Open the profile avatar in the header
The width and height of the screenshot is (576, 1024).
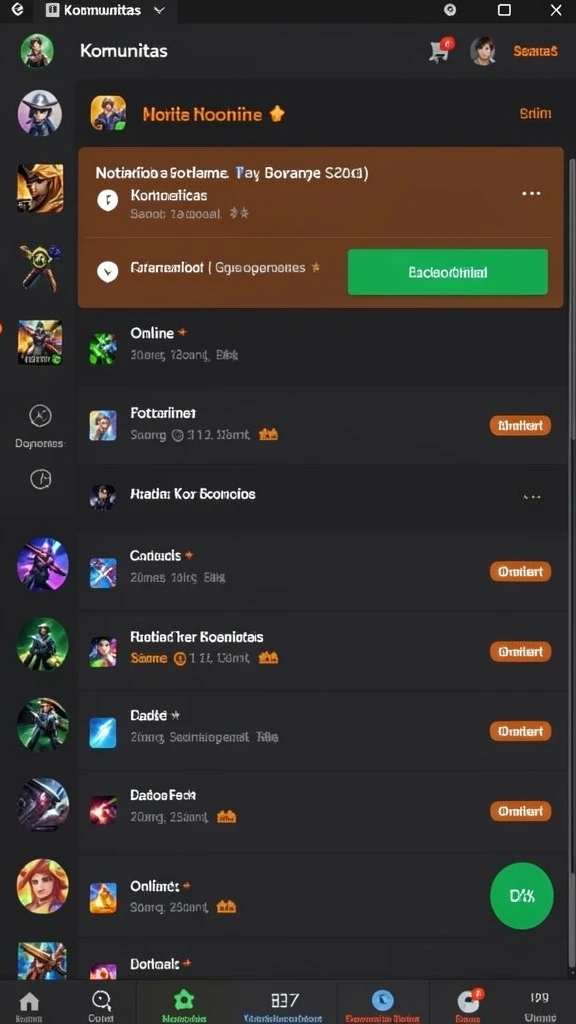pyautogui.click(x=483, y=50)
